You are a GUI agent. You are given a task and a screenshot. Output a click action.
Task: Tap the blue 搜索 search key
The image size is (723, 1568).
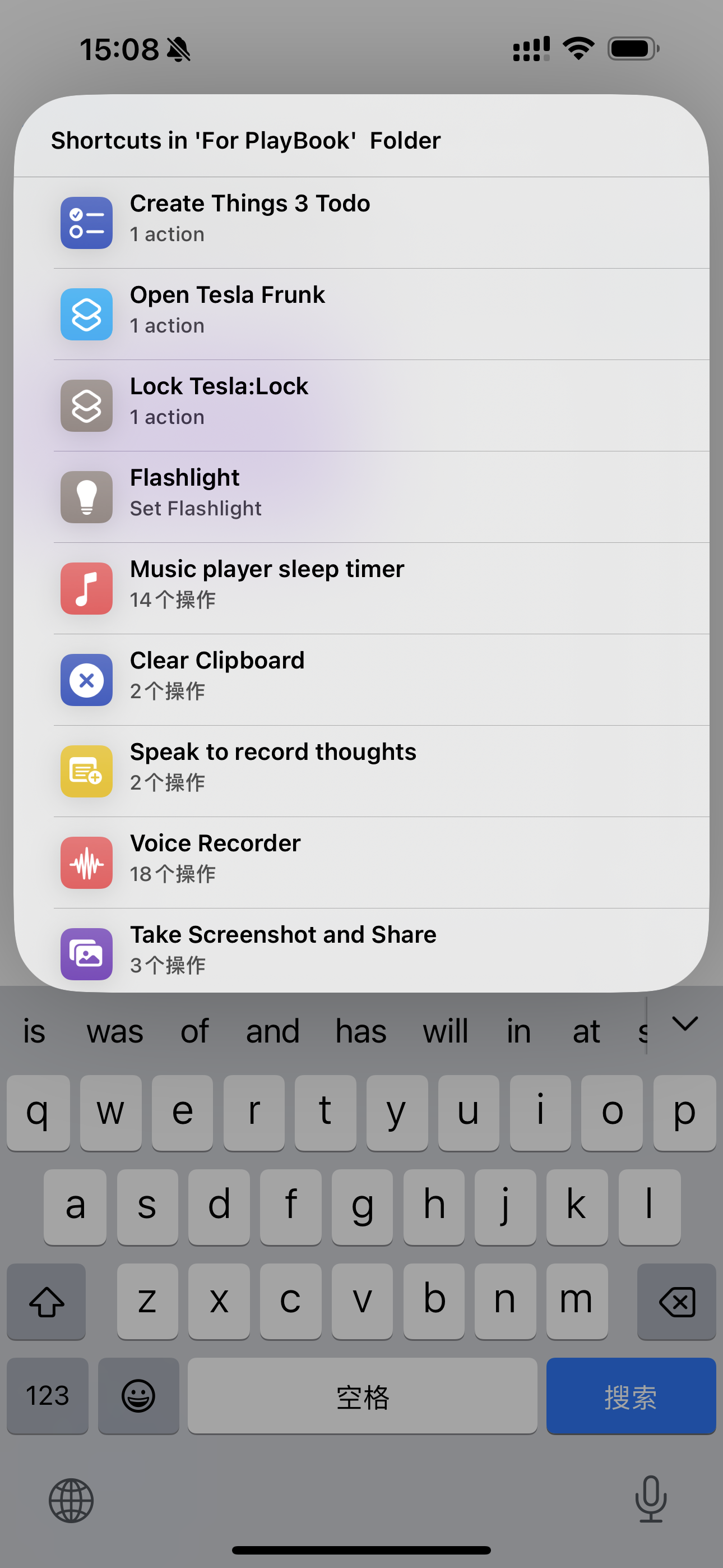(631, 1396)
